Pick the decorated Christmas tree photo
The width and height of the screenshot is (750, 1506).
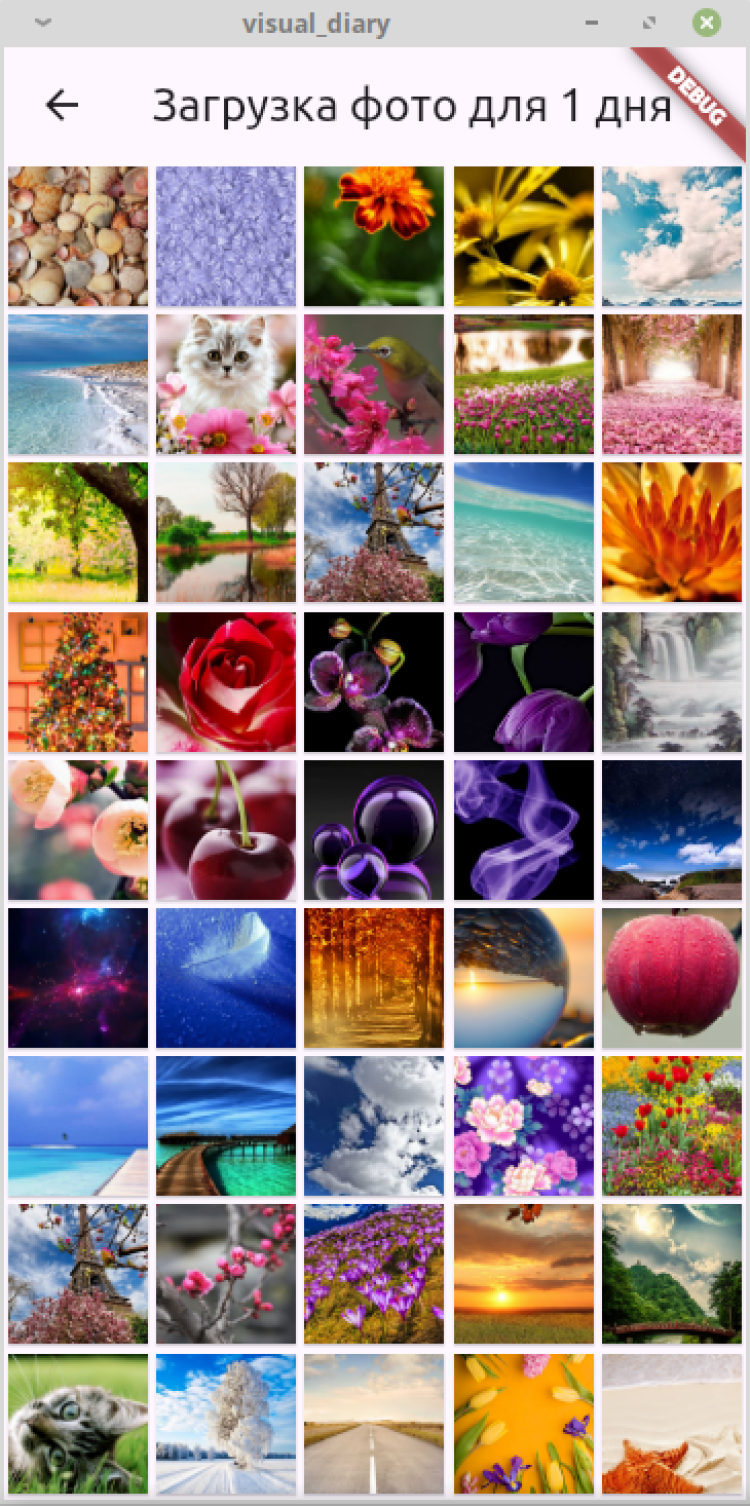[x=78, y=682]
